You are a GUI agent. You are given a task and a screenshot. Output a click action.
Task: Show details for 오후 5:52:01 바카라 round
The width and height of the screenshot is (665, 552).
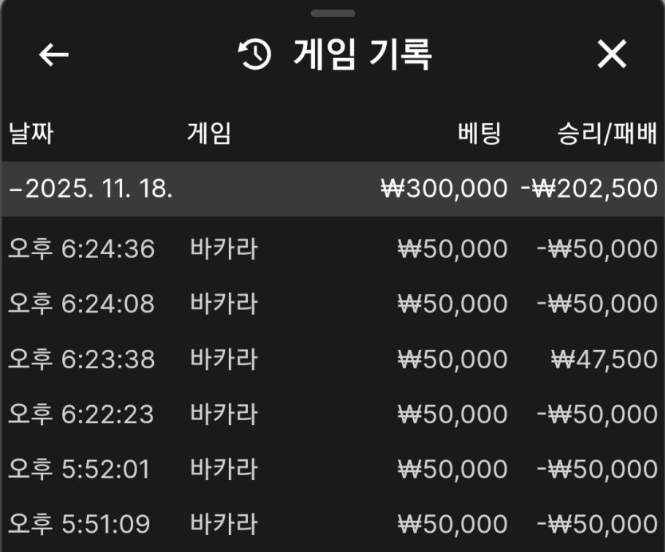click(332, 468)
